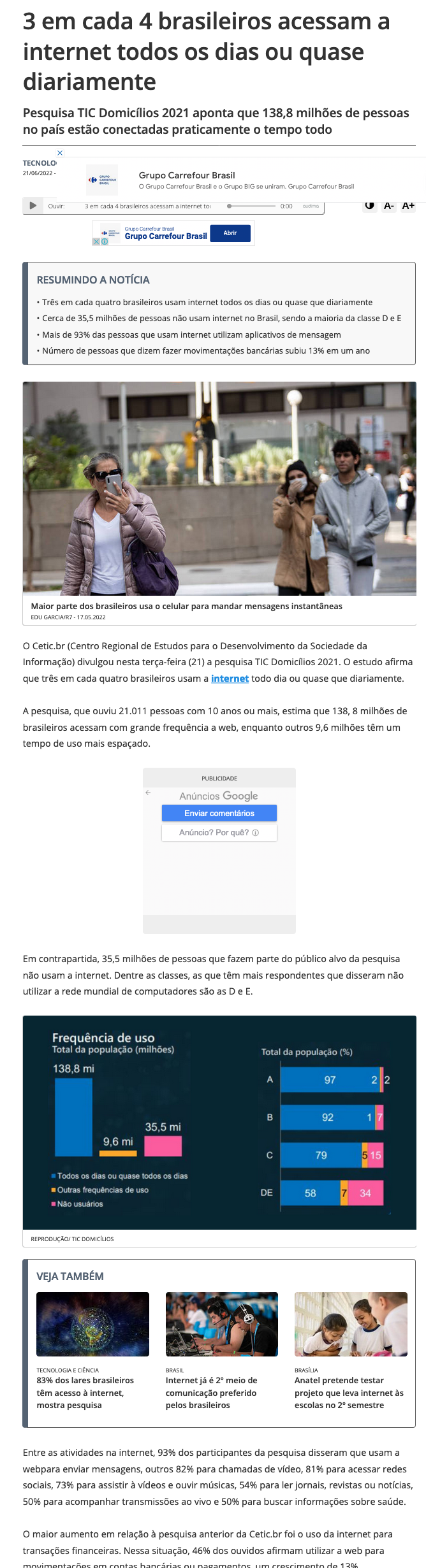The height and width of the screenshot is (1568, 426).
Task: Decrease font size with A-
Action: 388,205
